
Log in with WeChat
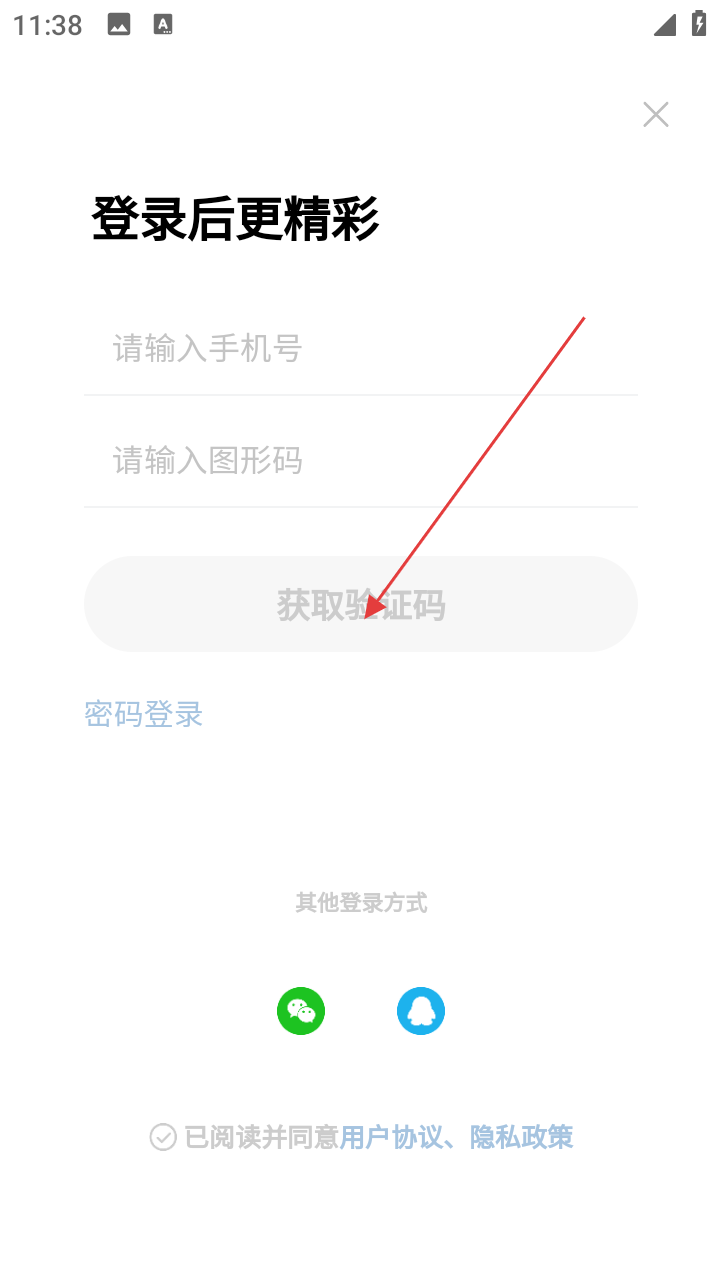301,1011
